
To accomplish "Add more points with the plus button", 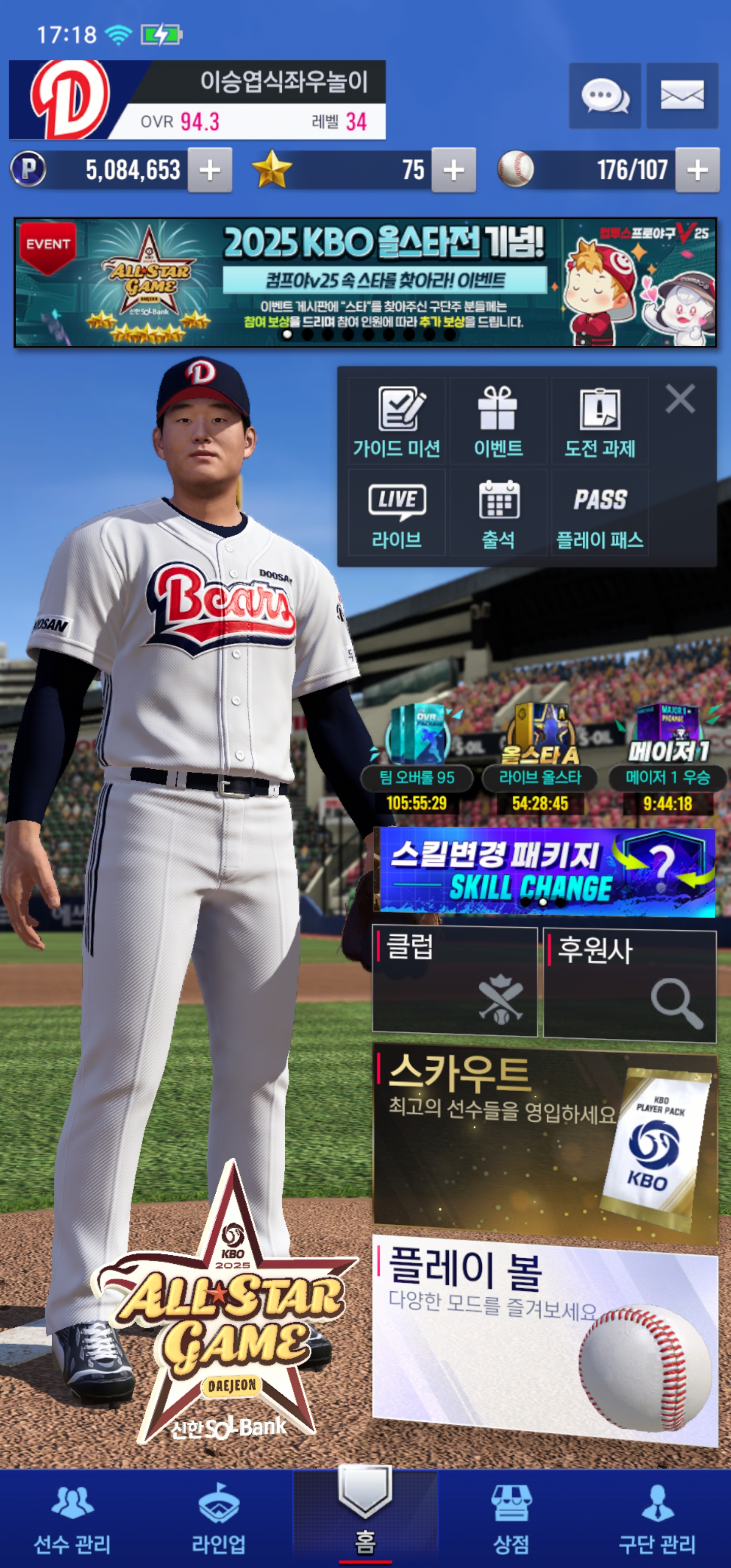I will (x=210, y=171).
